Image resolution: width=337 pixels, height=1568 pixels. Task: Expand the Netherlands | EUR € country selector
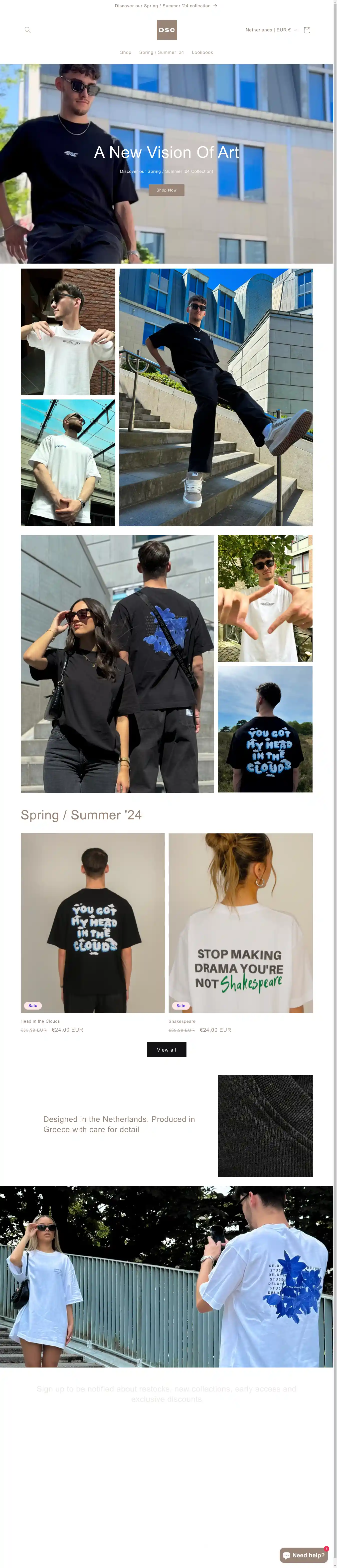[x=271, y=30]
